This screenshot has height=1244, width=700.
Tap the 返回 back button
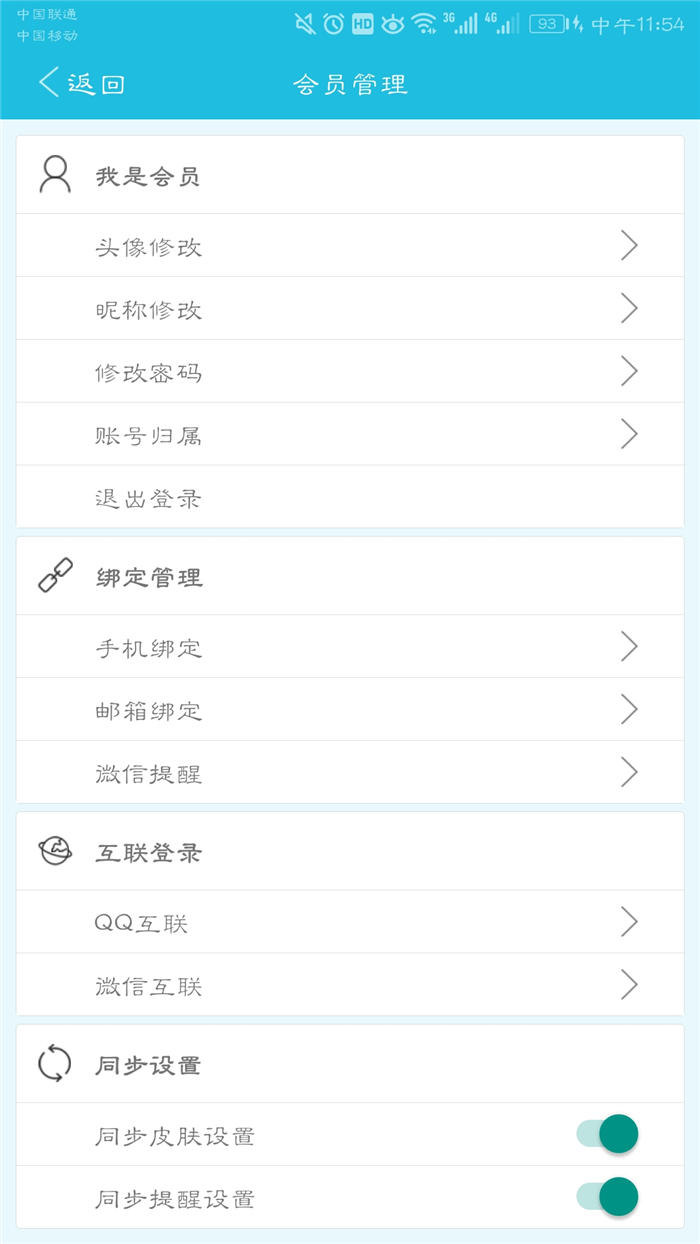[82, 84]
